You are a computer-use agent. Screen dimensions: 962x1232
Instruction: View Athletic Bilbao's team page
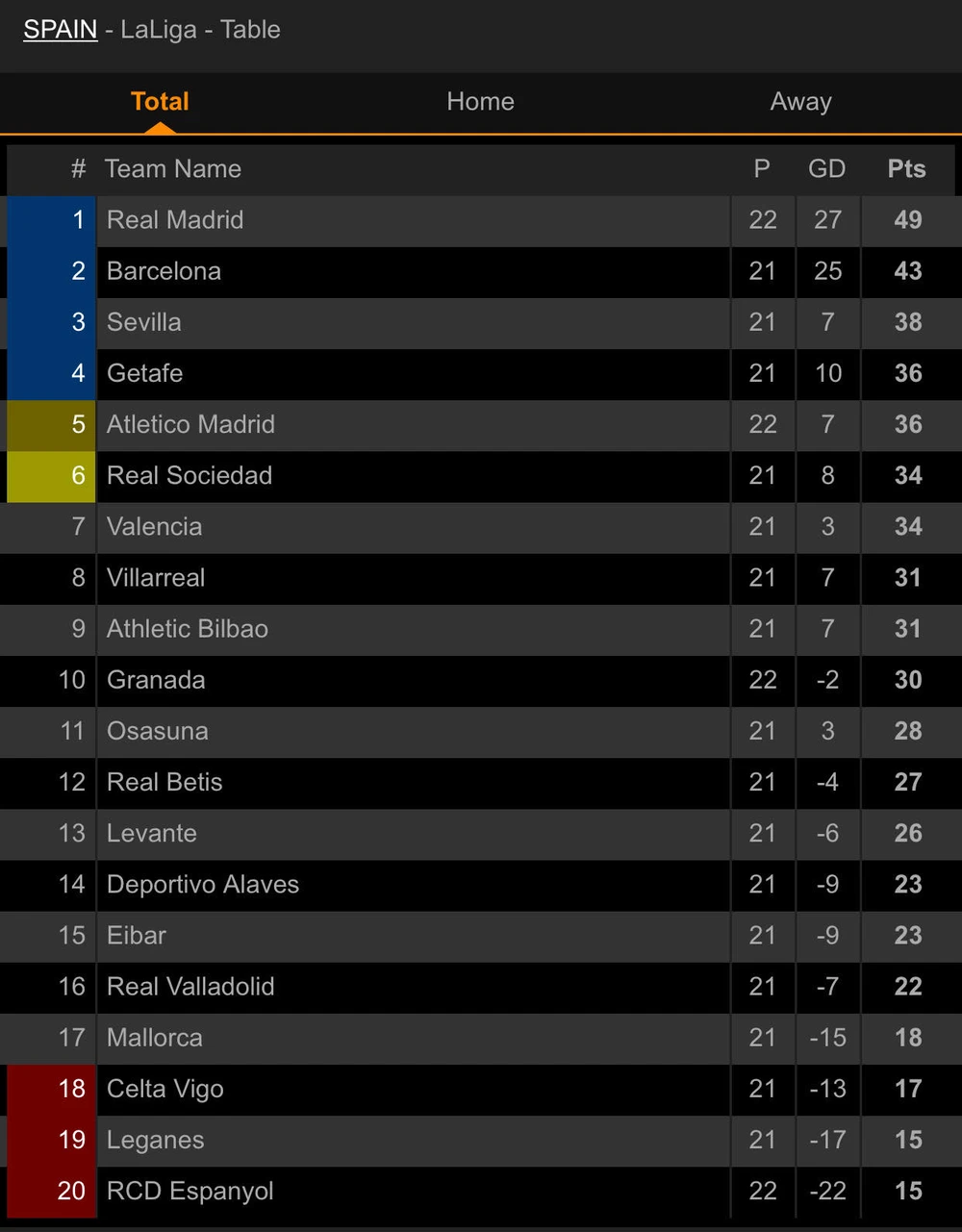[188, 629]
